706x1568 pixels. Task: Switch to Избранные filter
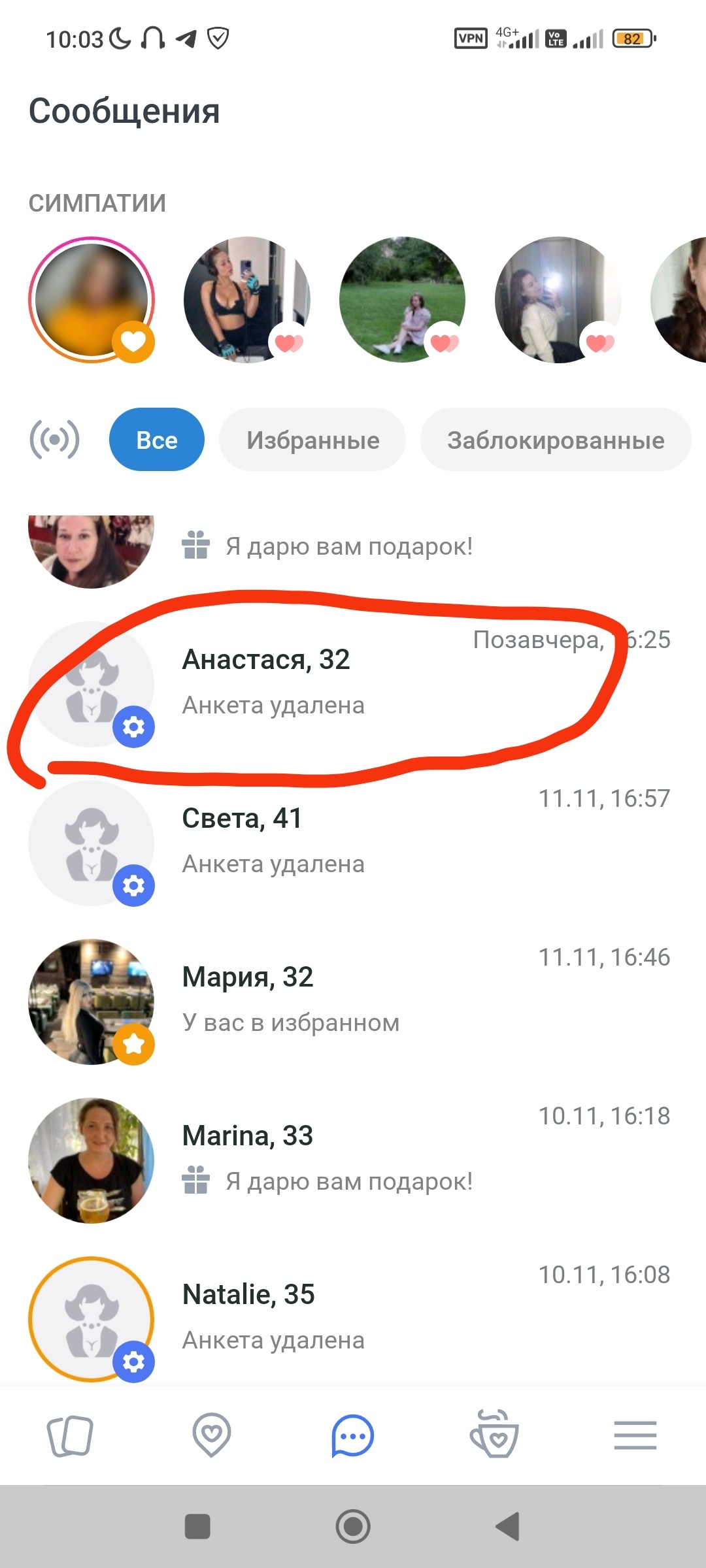[x=312, y=440]
